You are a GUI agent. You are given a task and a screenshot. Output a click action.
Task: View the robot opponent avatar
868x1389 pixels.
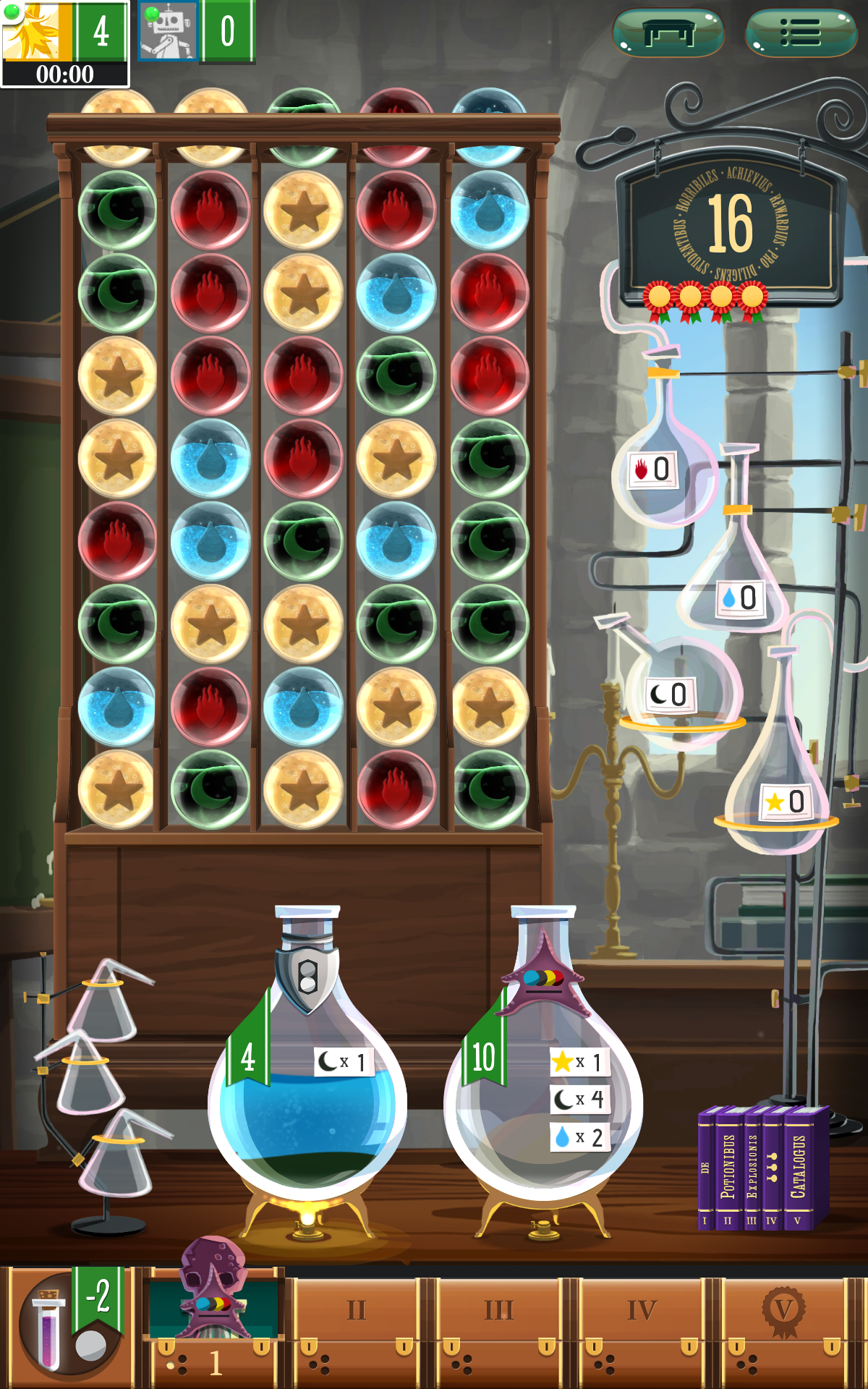(x=168, y=31)
